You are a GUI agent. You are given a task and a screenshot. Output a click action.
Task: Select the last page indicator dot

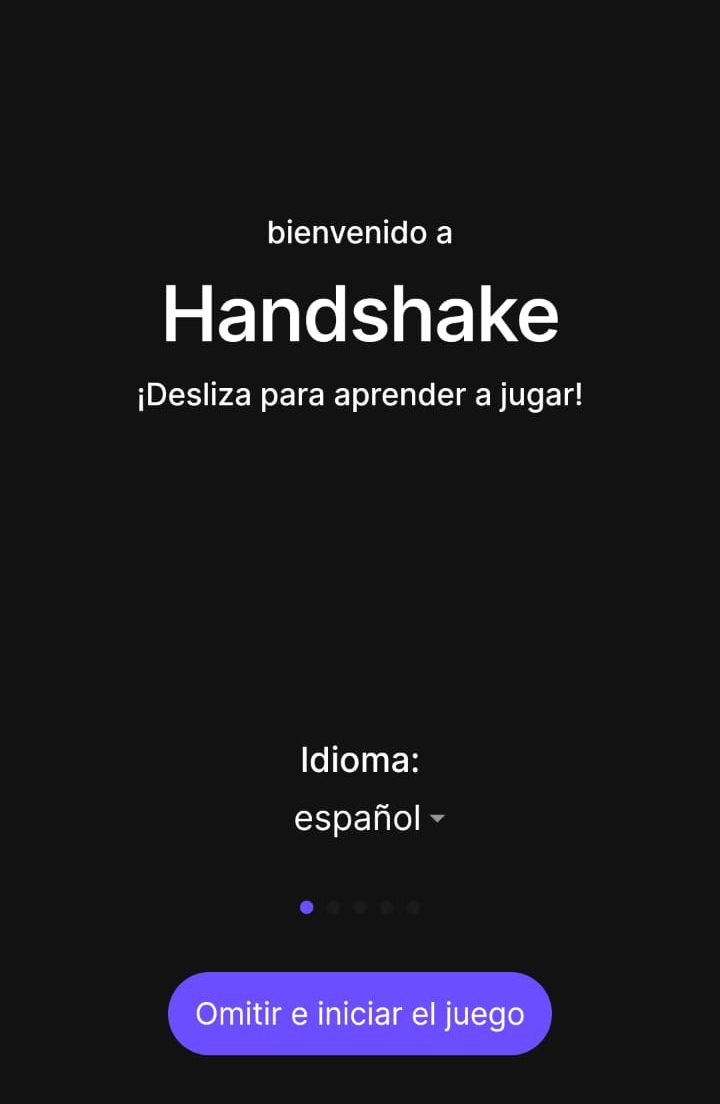(413, 908)
